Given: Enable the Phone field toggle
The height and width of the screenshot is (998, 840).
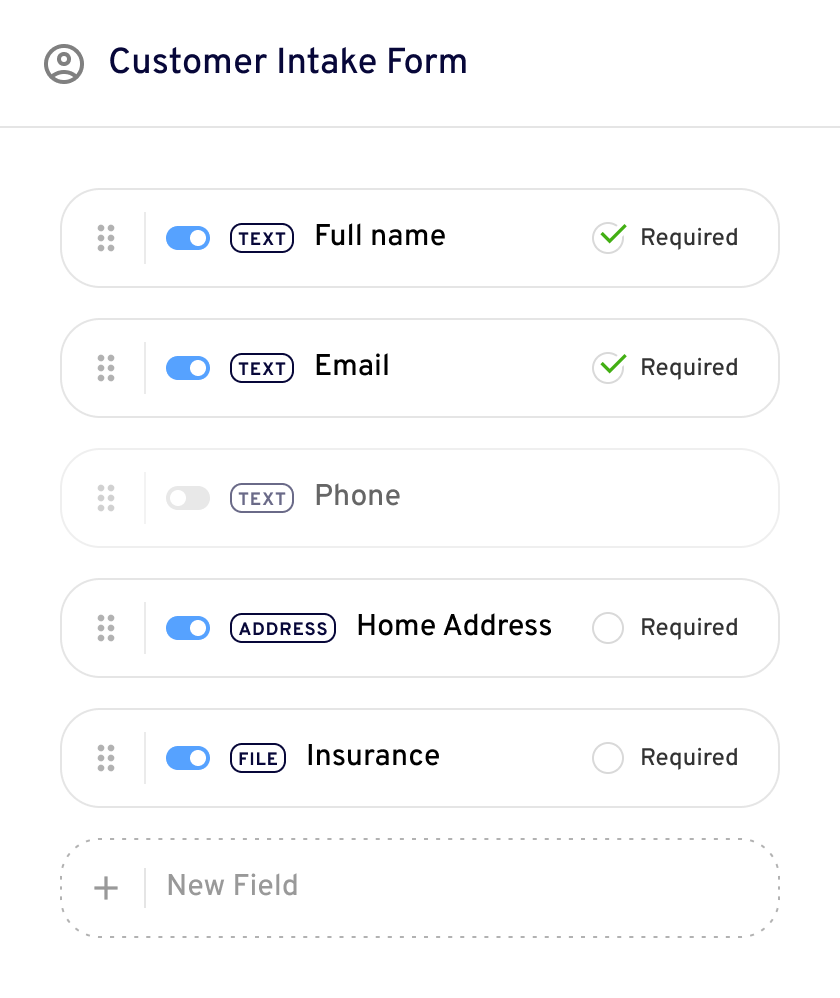Looking at the screenshot, I should tap(188, 498).
